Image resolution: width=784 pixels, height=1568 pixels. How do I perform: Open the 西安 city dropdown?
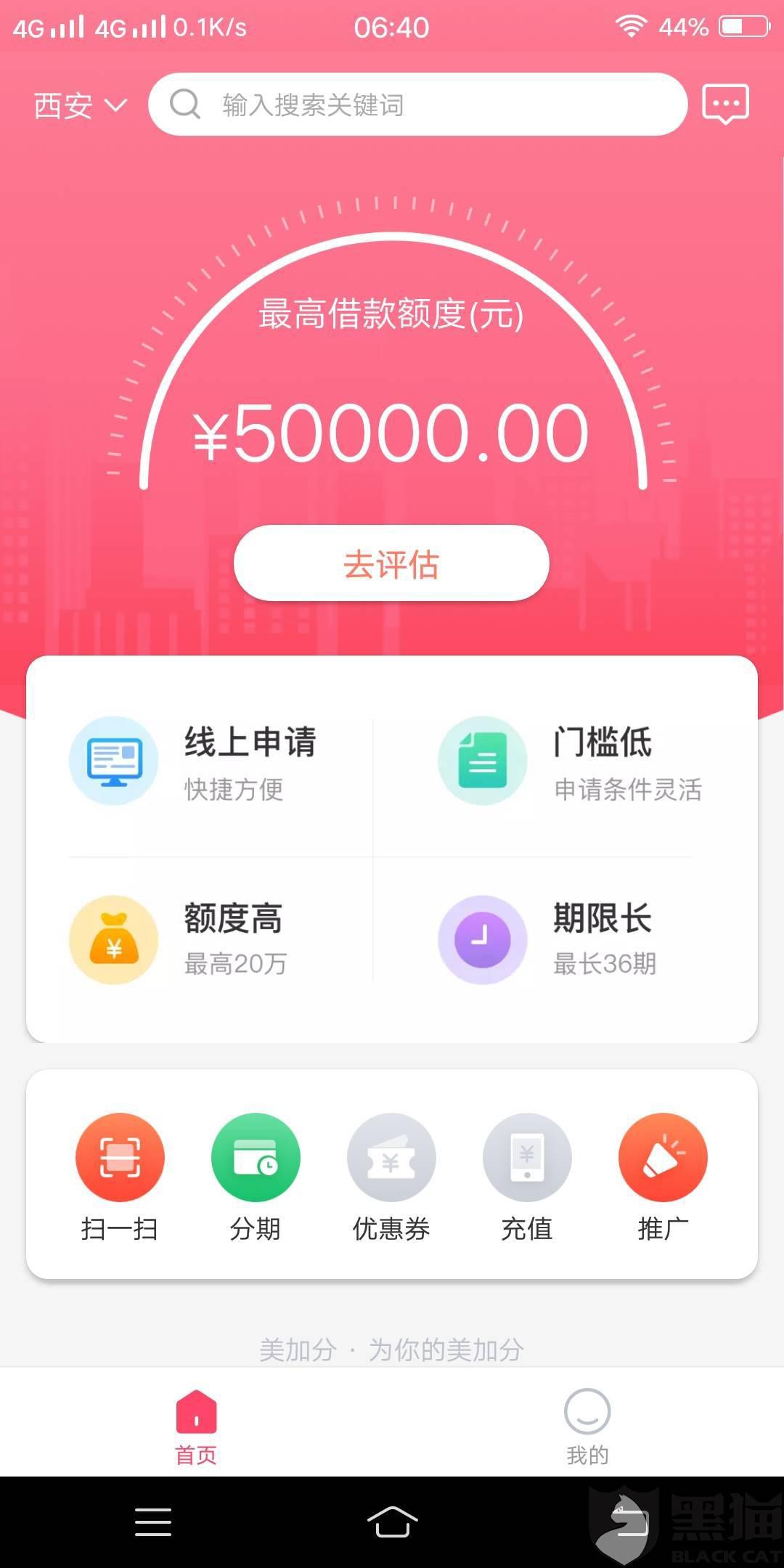(x=80, y=106)
